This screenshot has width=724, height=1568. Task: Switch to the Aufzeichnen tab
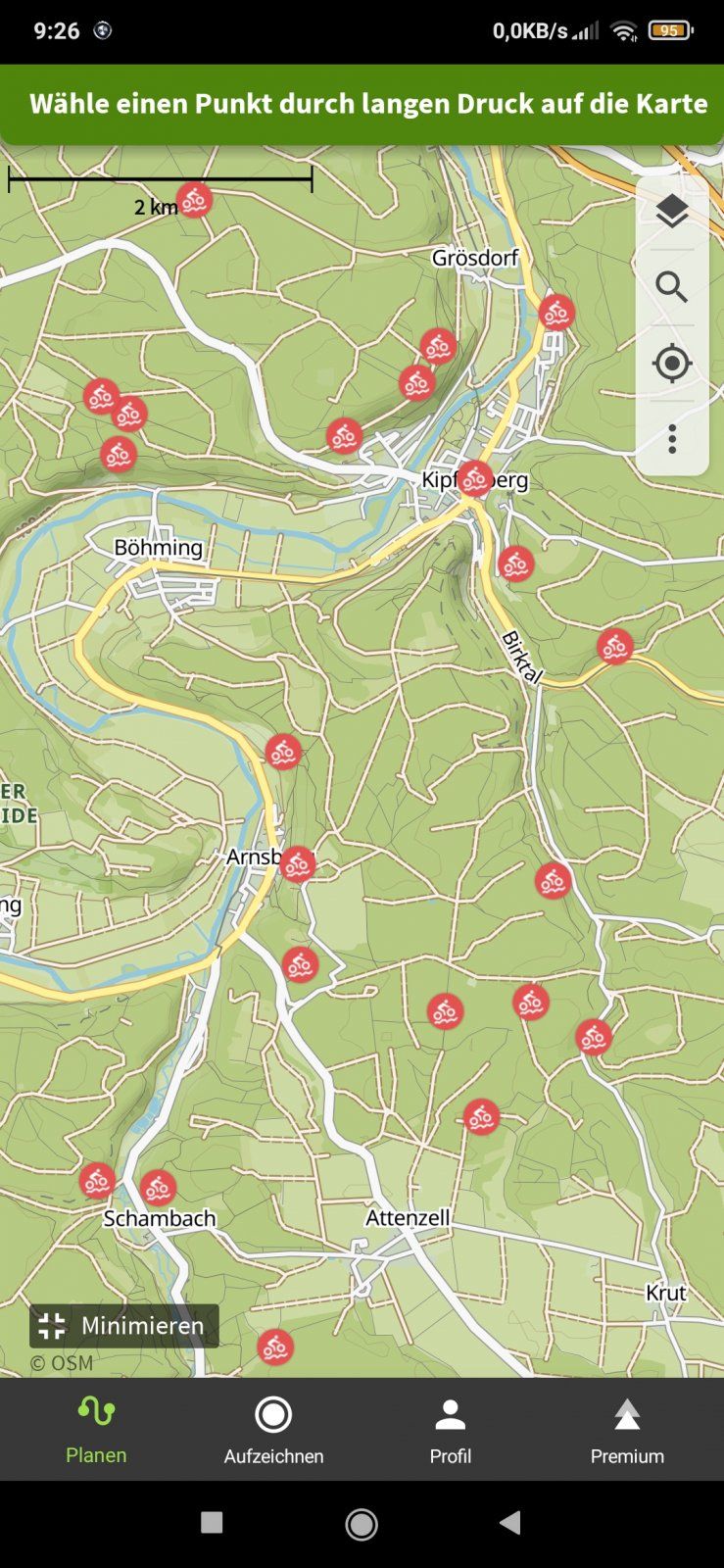(x=273, y=1430)
